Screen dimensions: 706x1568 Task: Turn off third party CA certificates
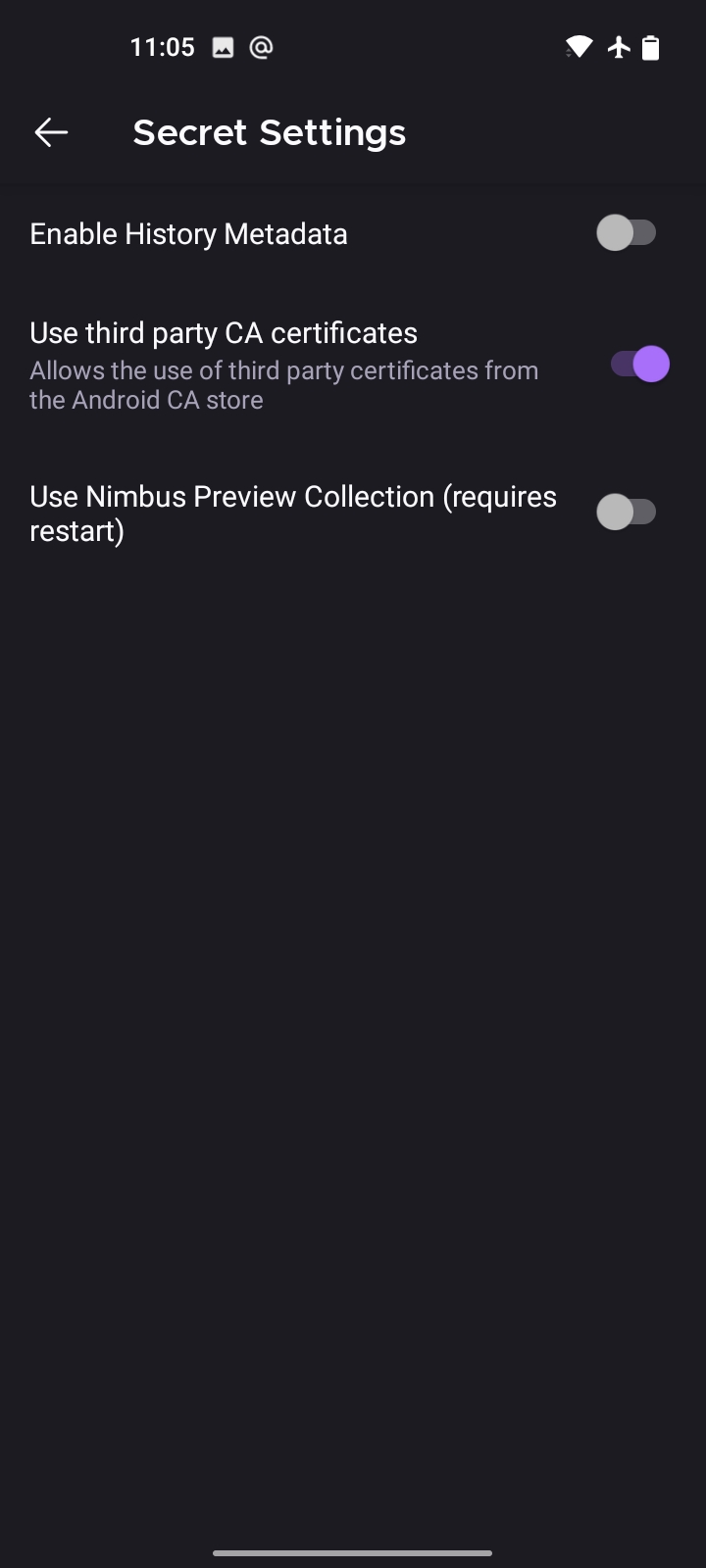pos(640,365)
